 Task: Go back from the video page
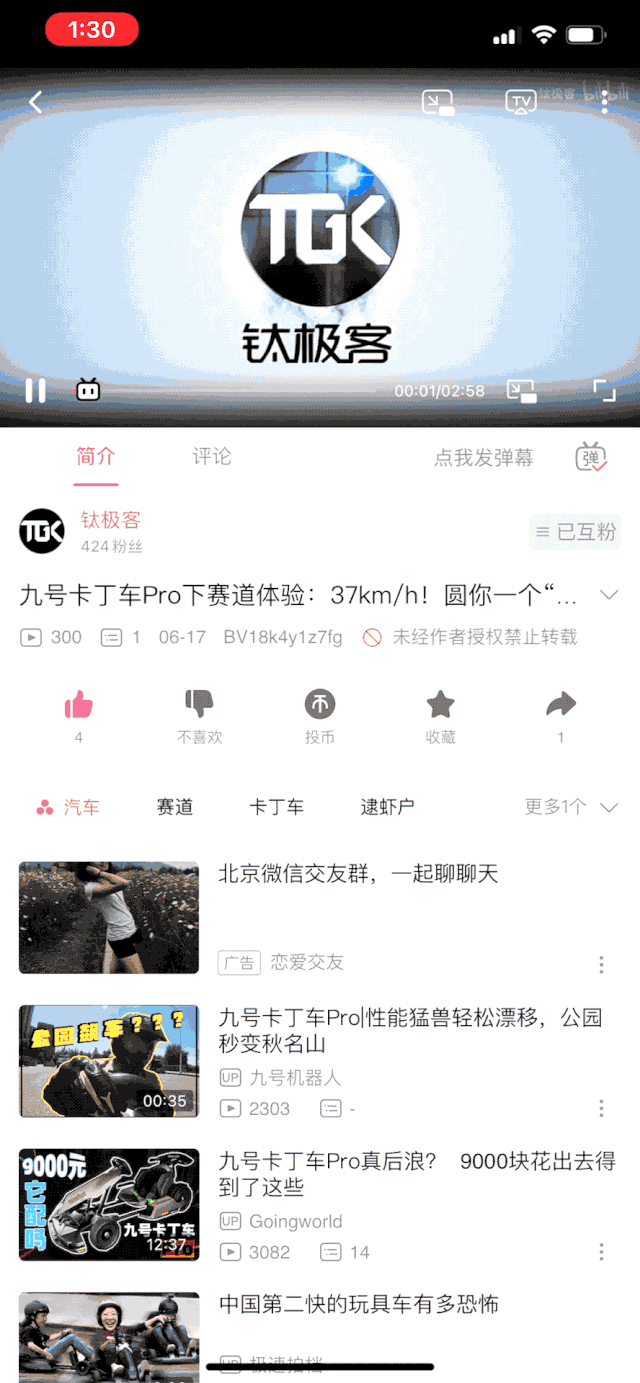[36, 102]
